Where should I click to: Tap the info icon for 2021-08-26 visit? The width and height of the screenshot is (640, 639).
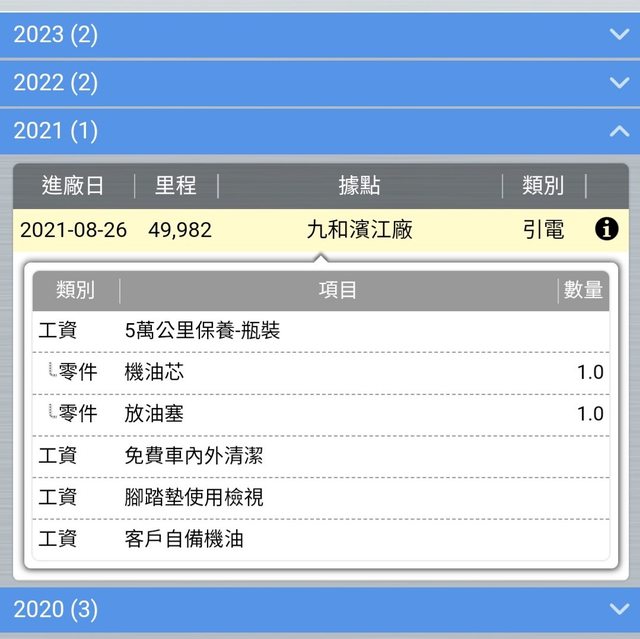click(606, 230)
